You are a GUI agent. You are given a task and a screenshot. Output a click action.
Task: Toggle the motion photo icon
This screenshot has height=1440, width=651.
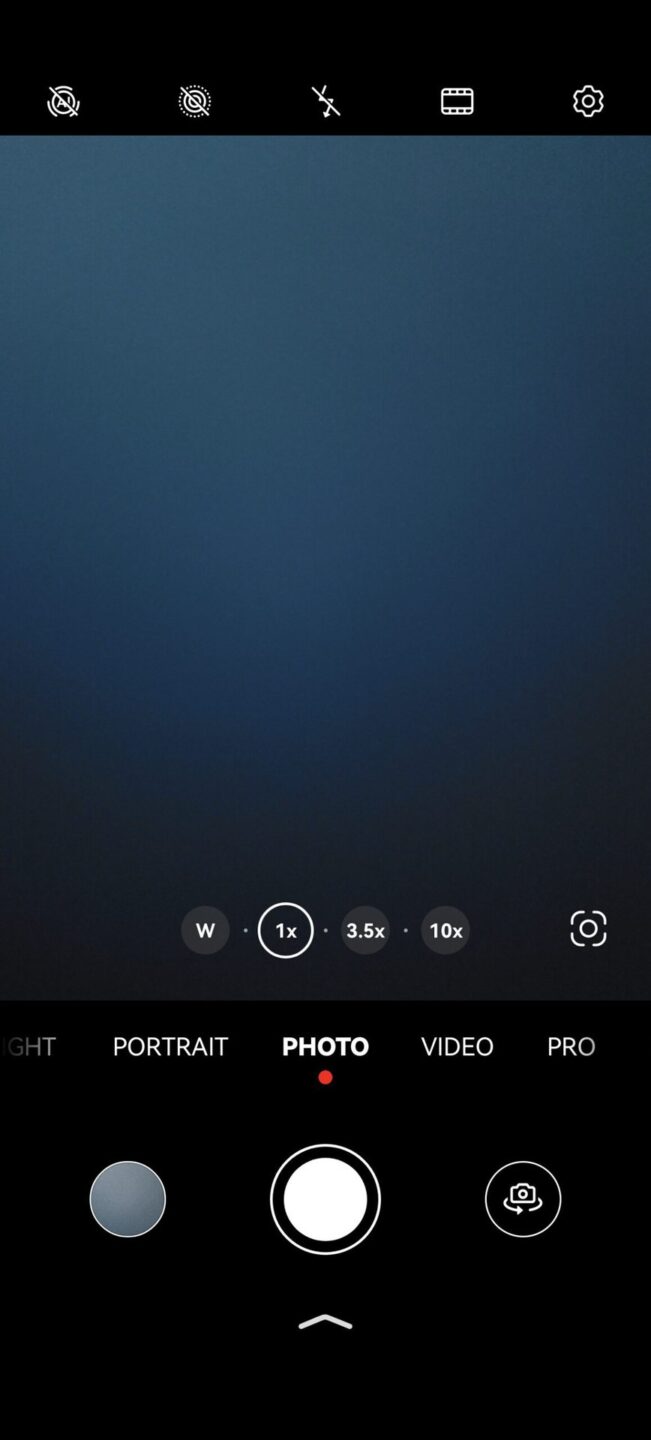point(195,101)
